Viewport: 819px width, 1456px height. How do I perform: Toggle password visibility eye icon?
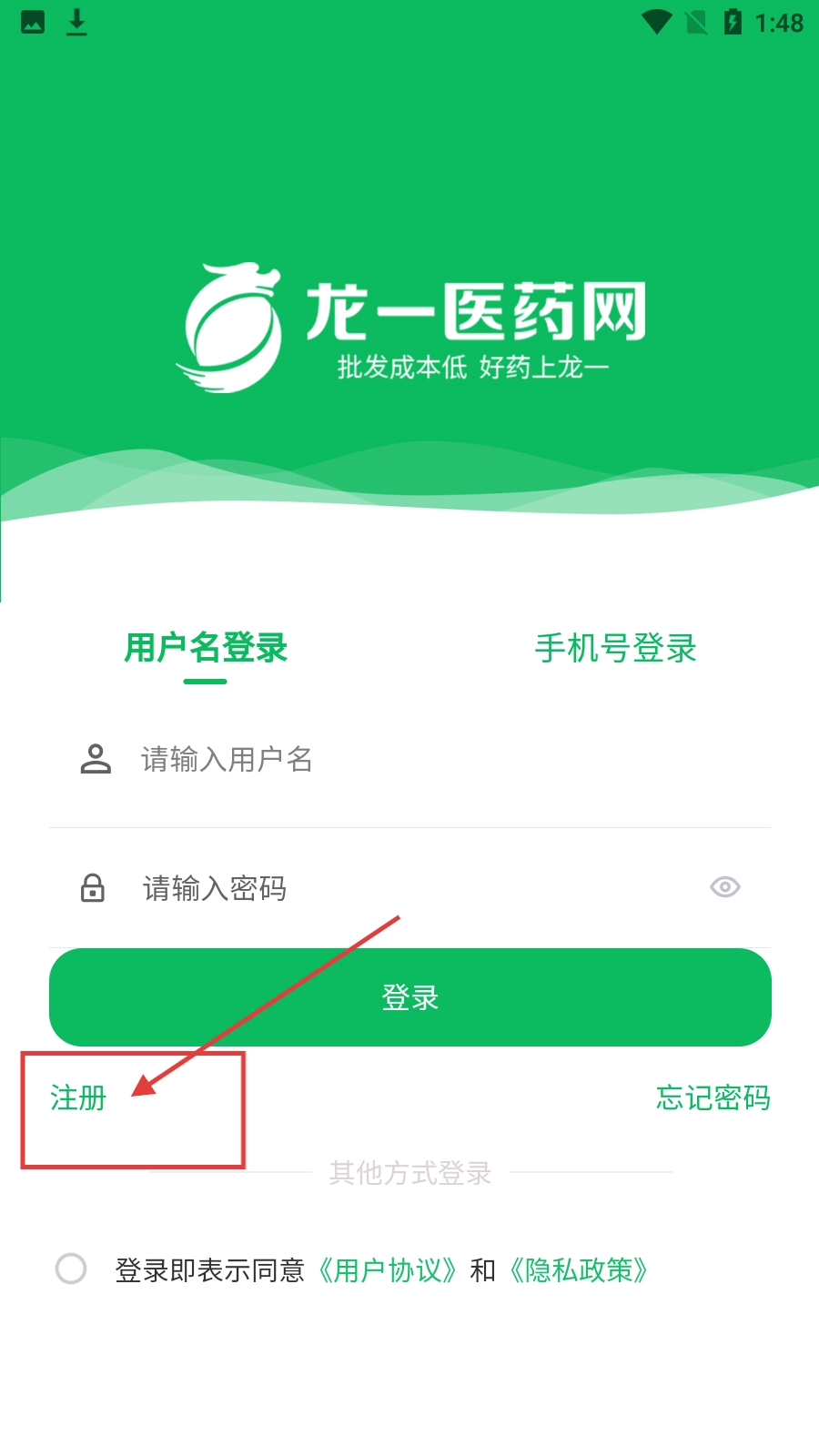[x=724, y=887]
